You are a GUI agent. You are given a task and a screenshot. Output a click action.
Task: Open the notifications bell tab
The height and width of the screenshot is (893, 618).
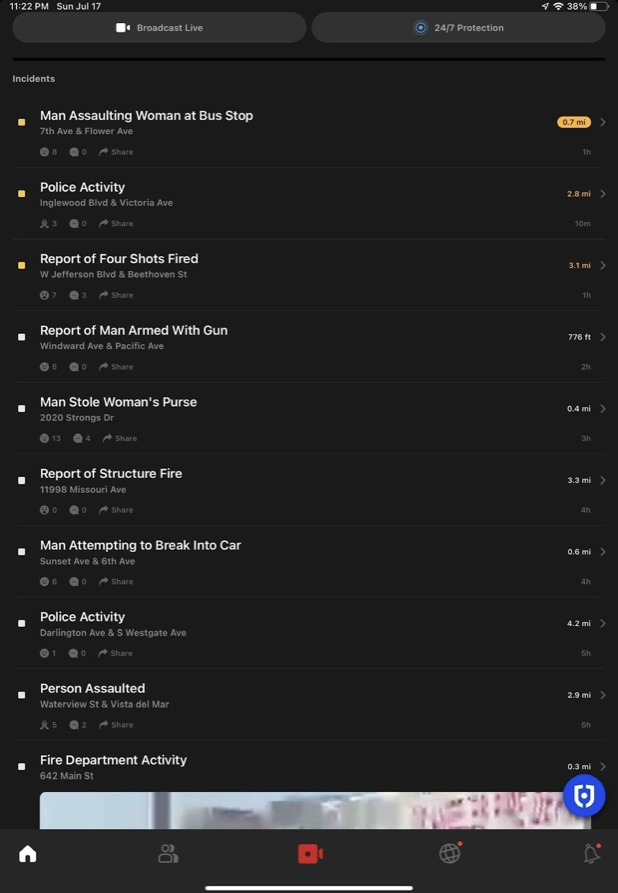coord(591,854)
